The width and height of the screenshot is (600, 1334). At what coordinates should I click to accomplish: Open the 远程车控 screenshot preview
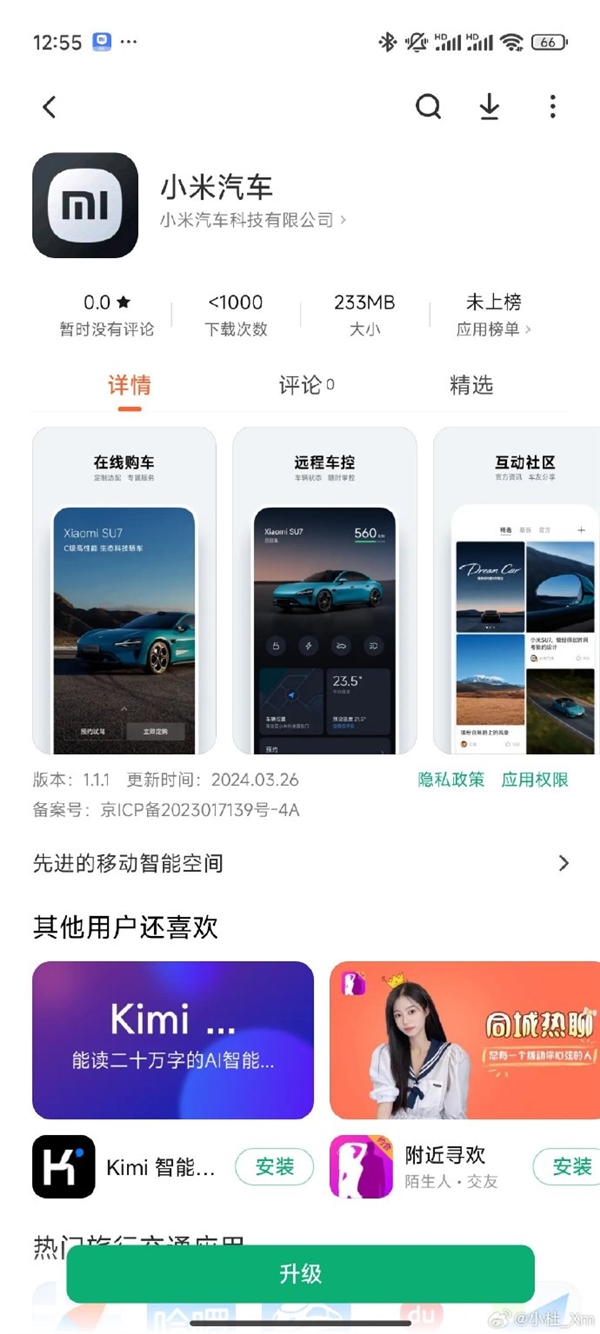[324, 590]
